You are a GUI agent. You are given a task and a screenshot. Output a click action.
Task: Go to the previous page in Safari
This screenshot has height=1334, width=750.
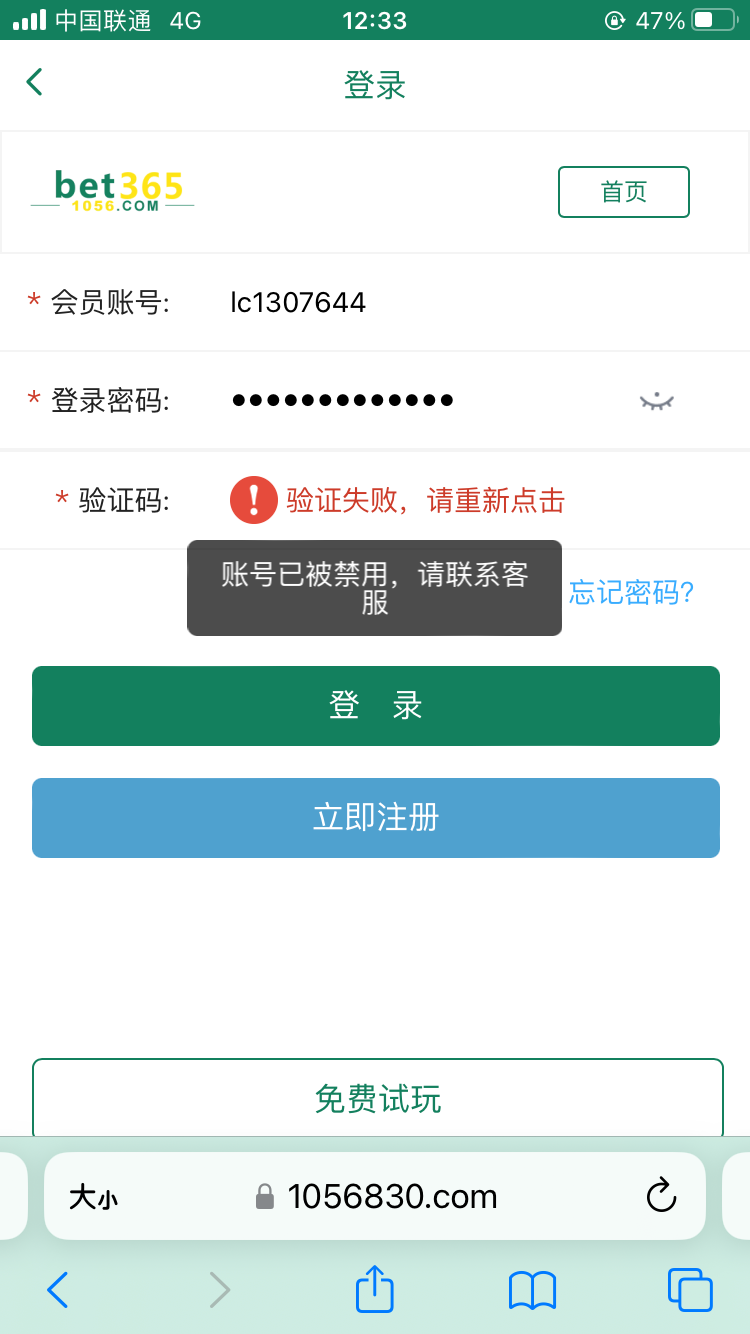58,1290
